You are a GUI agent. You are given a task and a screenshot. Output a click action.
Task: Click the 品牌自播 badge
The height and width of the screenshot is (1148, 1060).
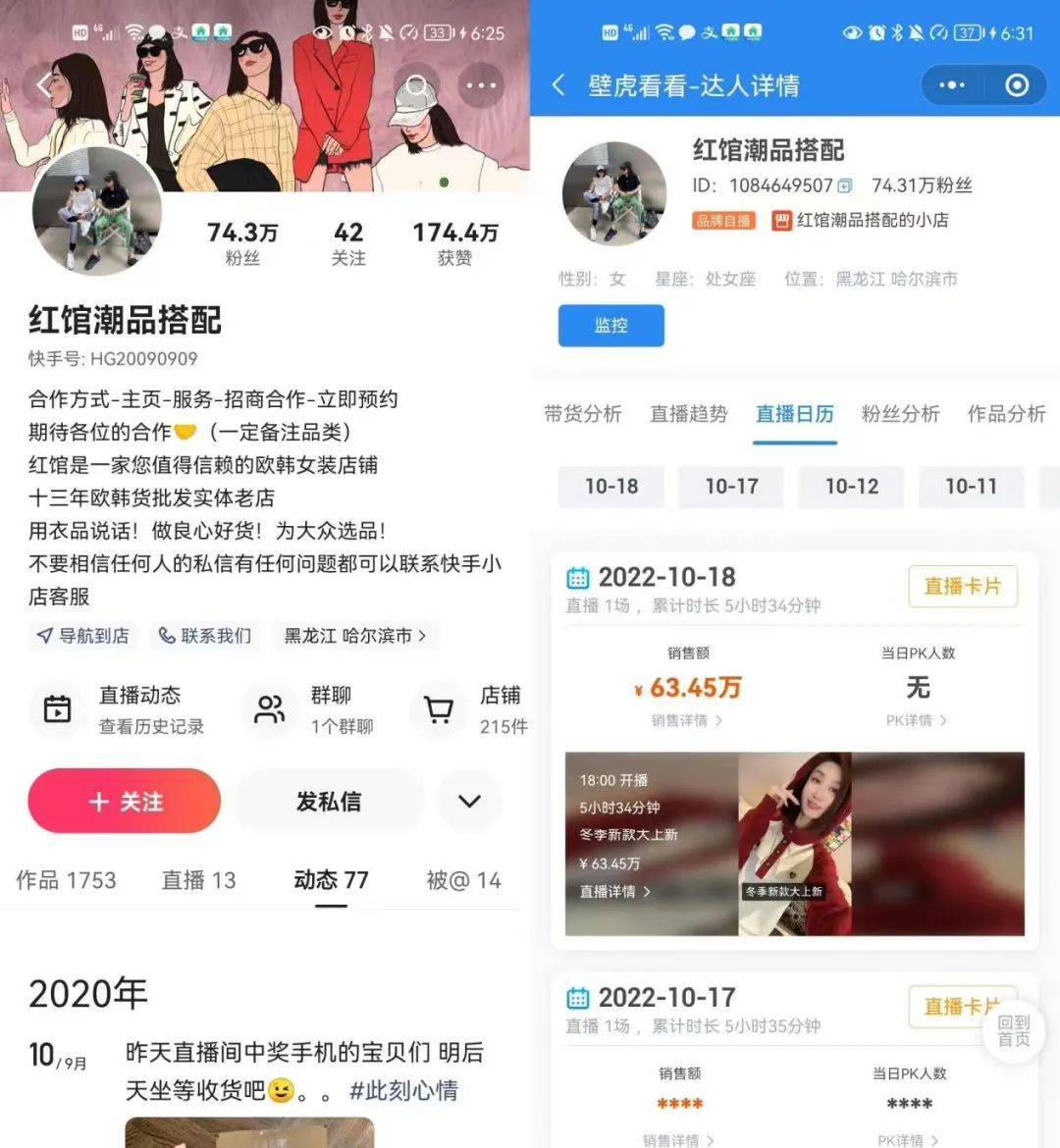coord(725,221)
